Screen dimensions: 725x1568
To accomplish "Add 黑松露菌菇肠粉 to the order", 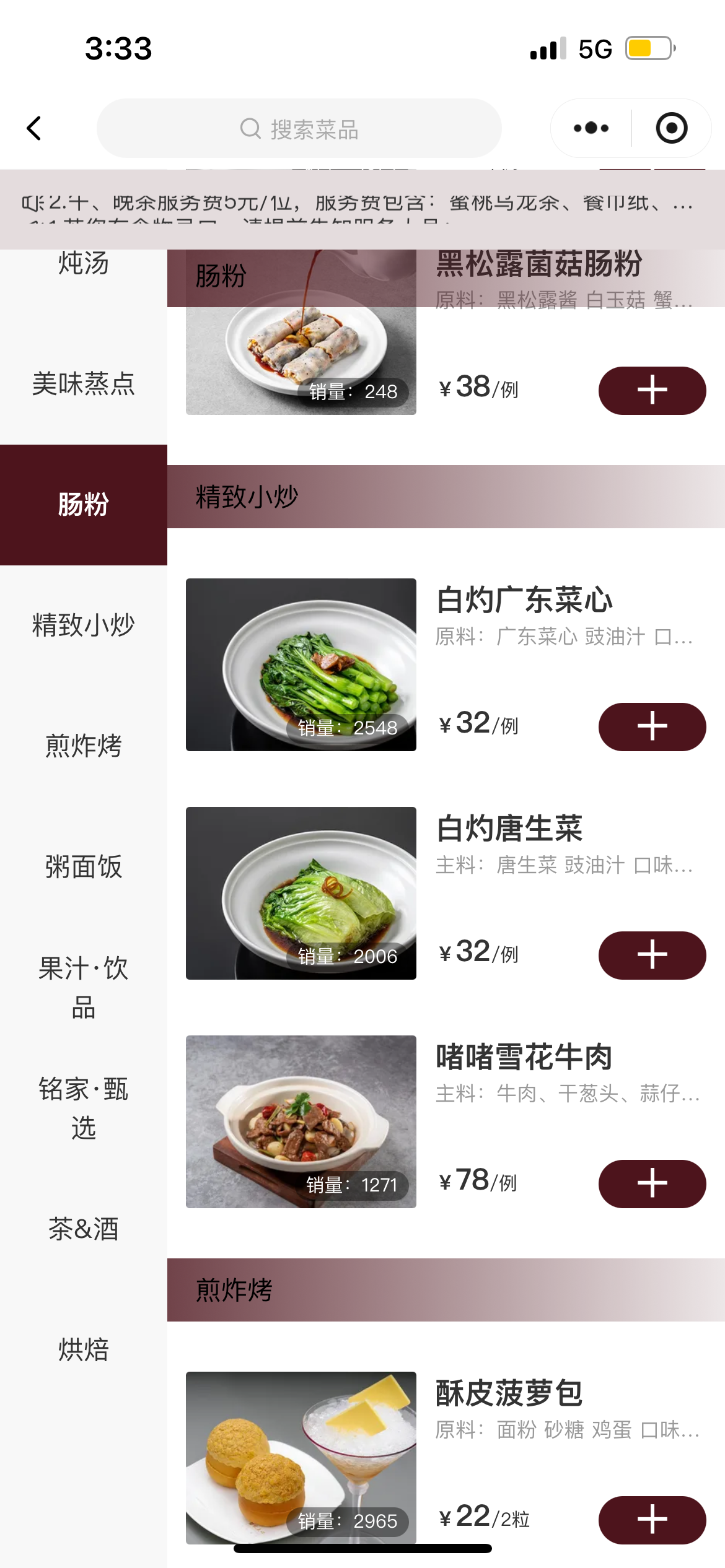I will 652,390.
